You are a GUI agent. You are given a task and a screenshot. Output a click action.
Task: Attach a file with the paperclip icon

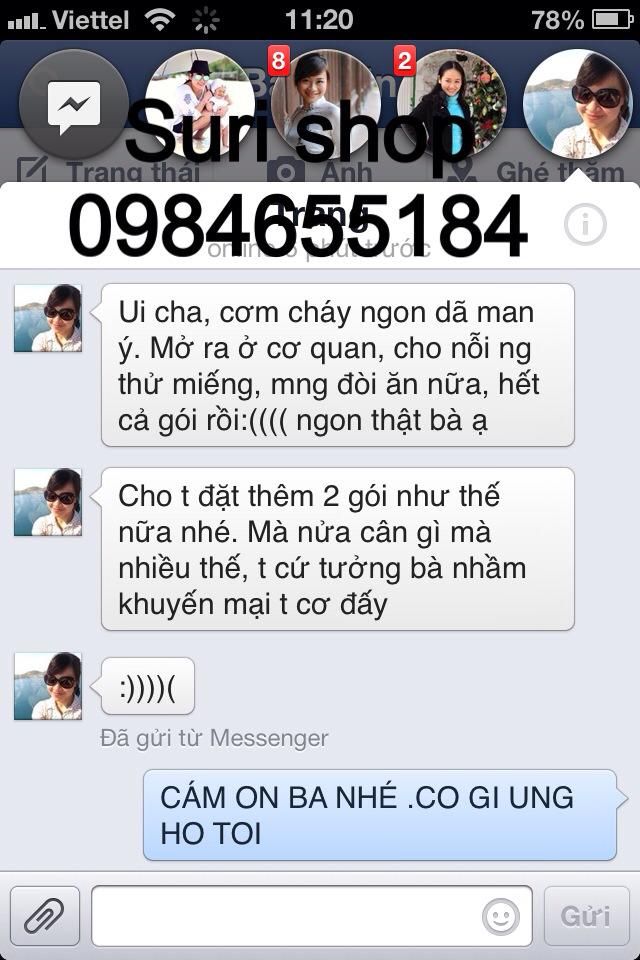[44, 915]
